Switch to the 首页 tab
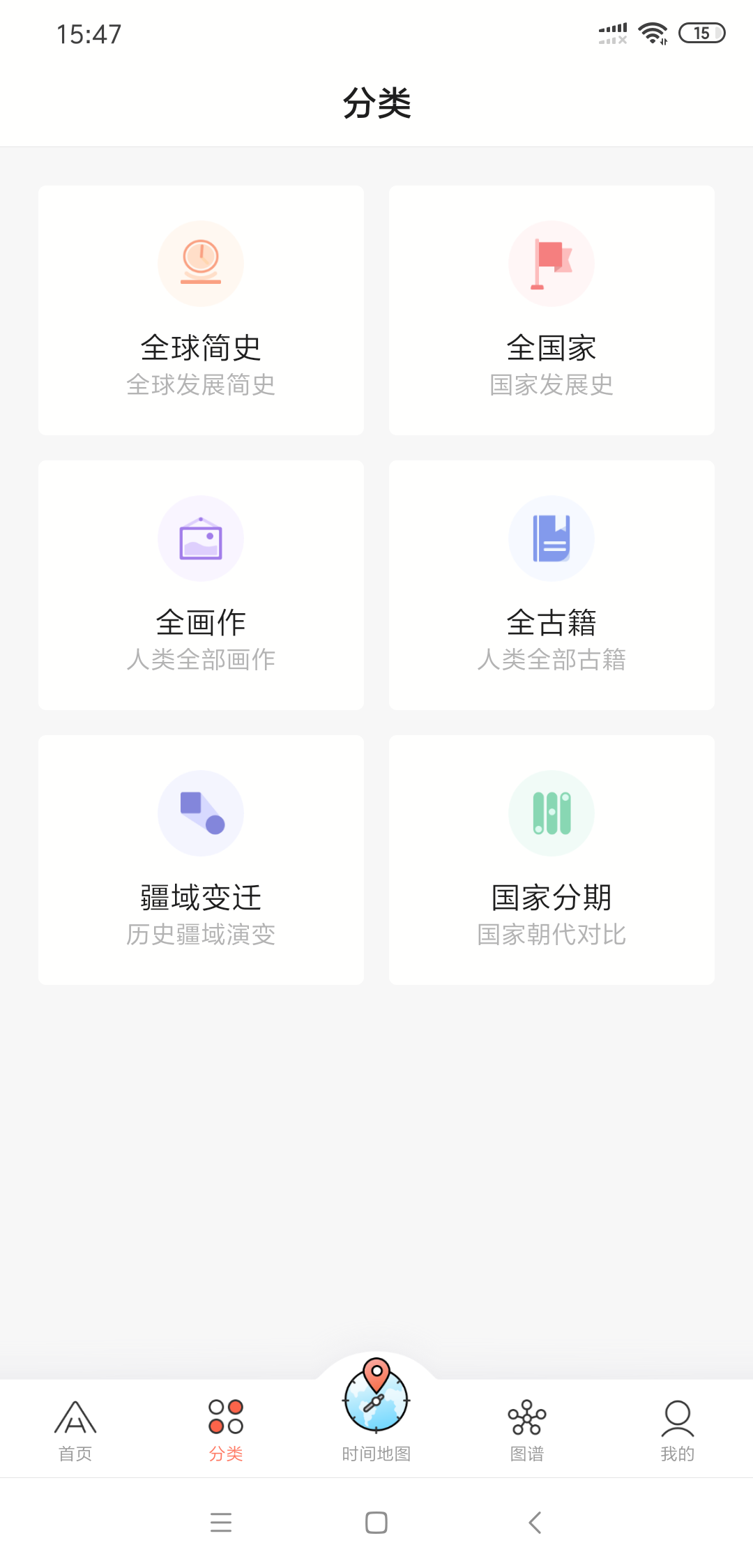 pos(75,1431)
